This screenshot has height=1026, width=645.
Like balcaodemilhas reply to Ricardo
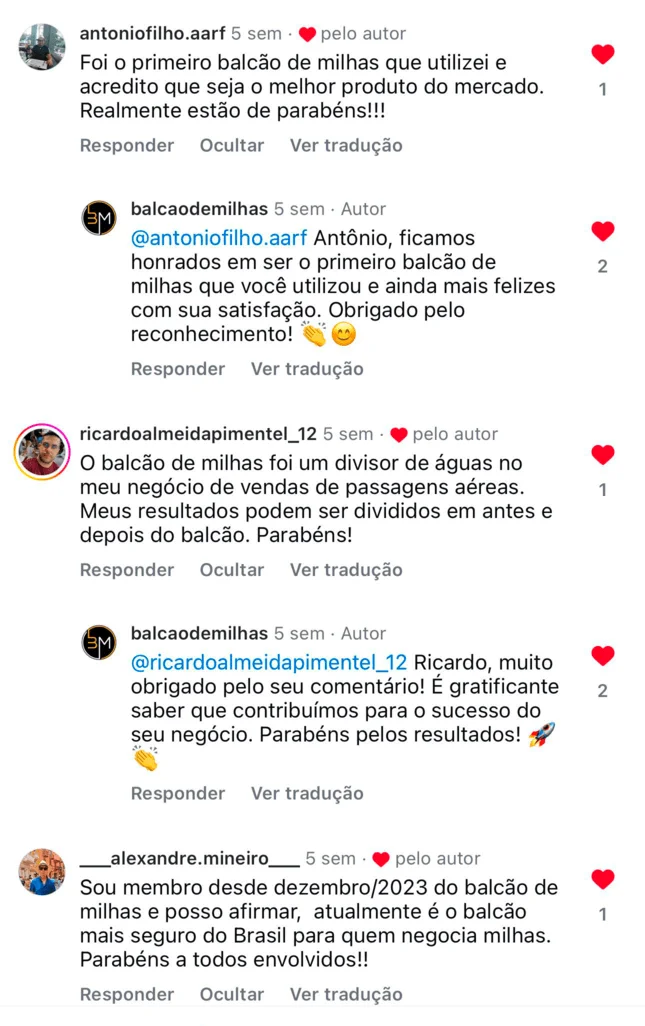coord(602,657)
